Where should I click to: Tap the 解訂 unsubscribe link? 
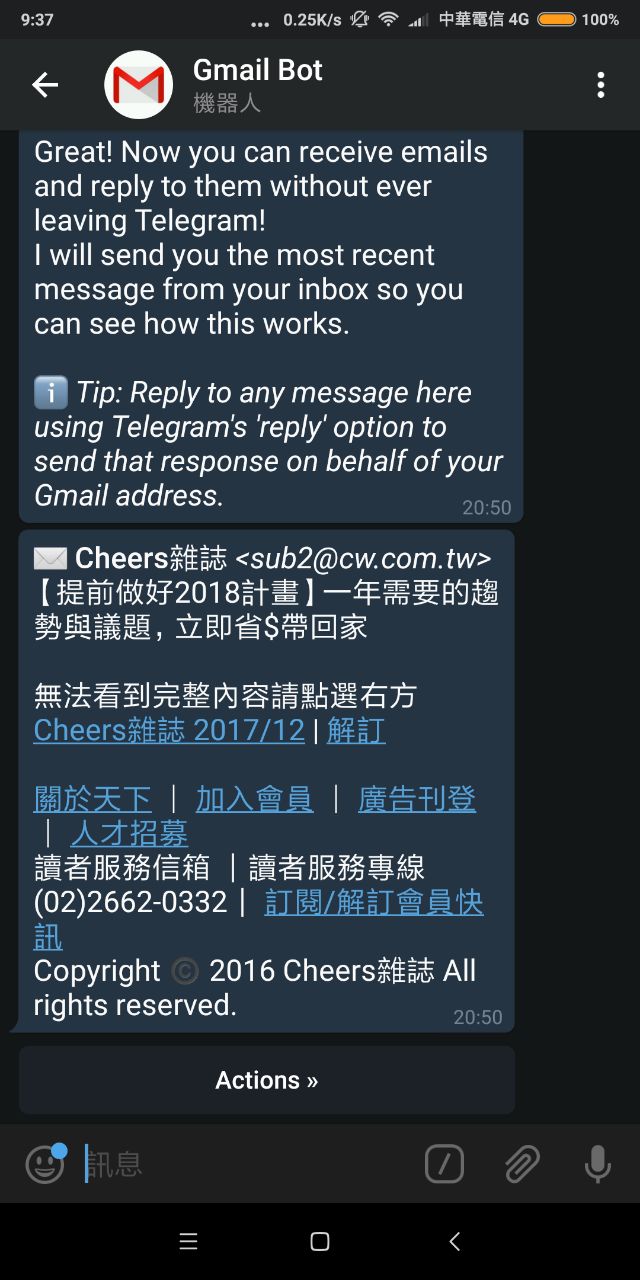(356, 730)
